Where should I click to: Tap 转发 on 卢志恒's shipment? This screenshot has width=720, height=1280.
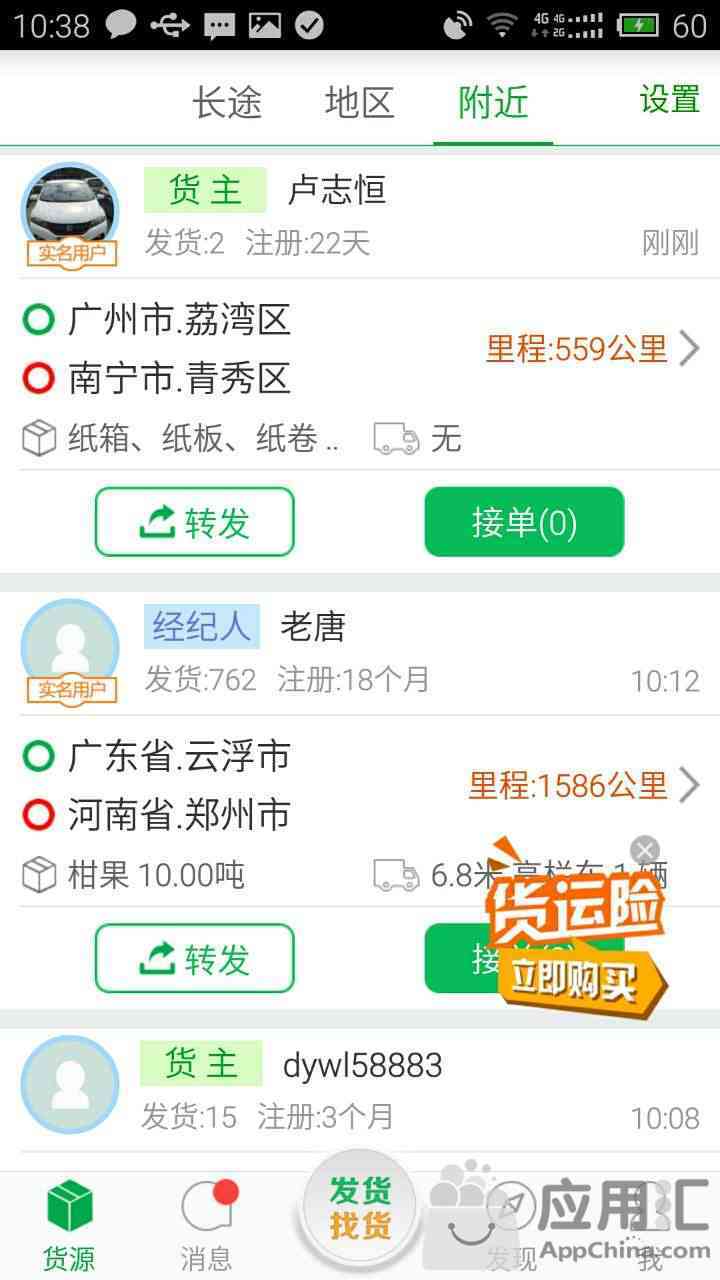(195, 522)
